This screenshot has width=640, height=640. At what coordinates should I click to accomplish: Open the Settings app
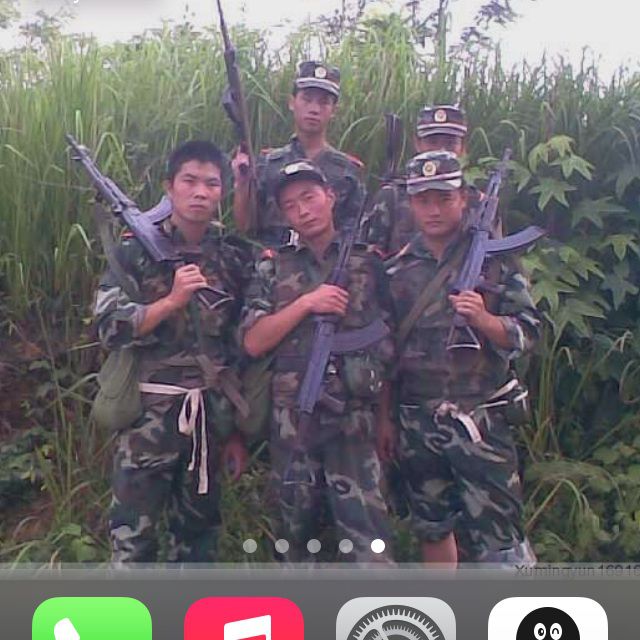tap(396, 620)
